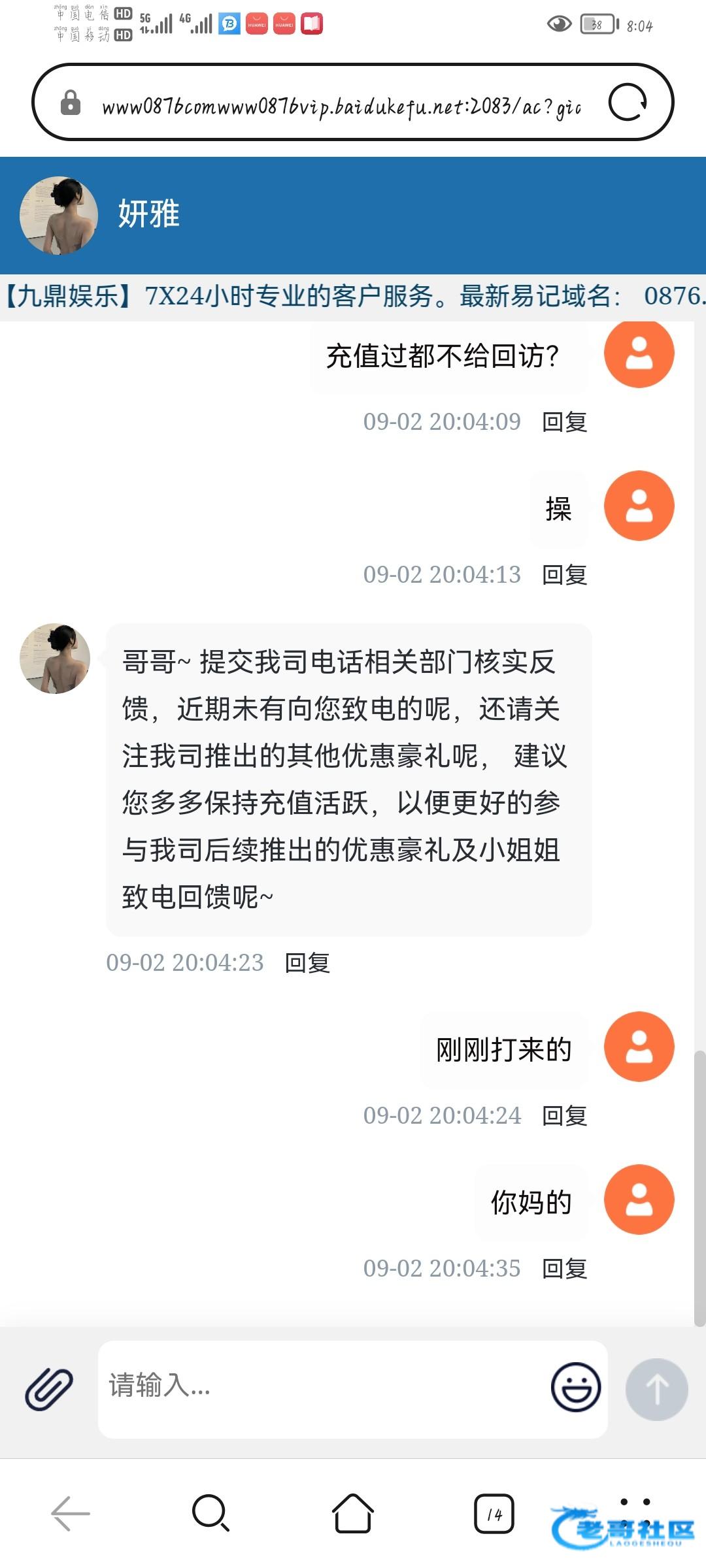Go to the browser home page
This screenshot has width=706, height=1568.
pos(353,1513)
